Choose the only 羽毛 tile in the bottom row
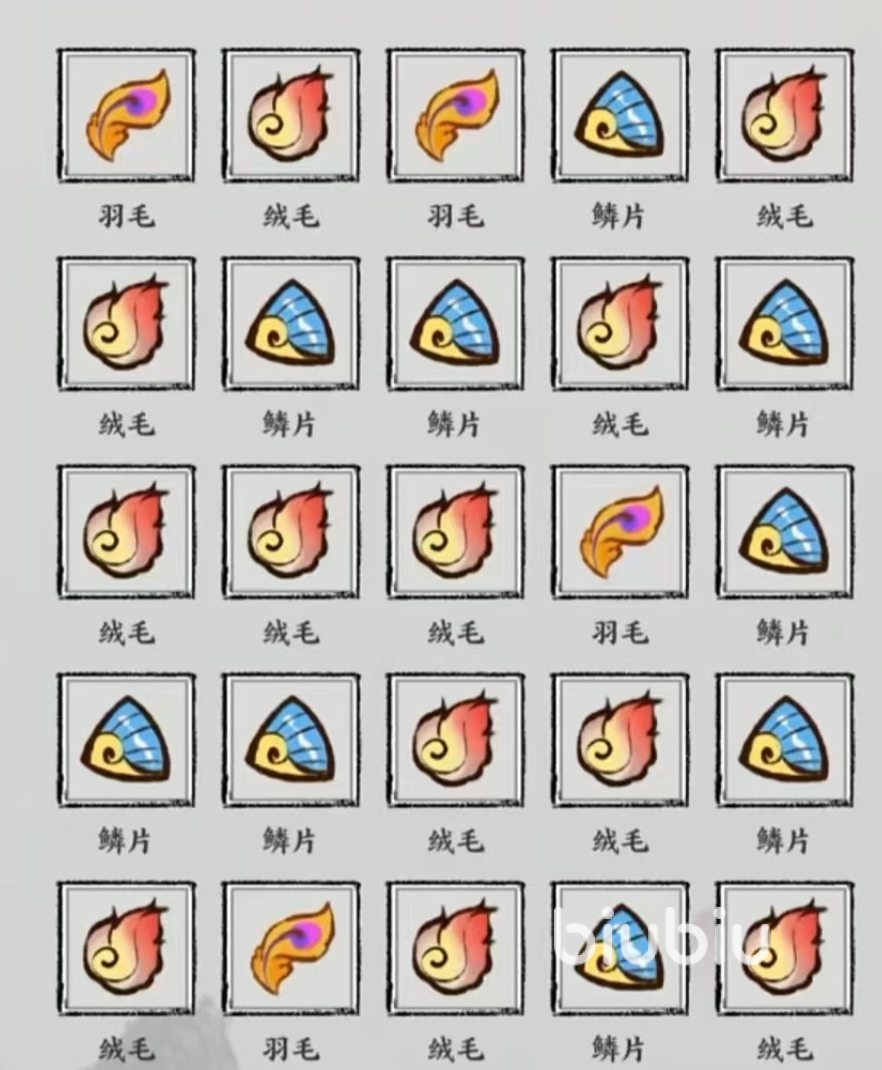Screen dimensions: 882x1070 (x=291, y=946)
